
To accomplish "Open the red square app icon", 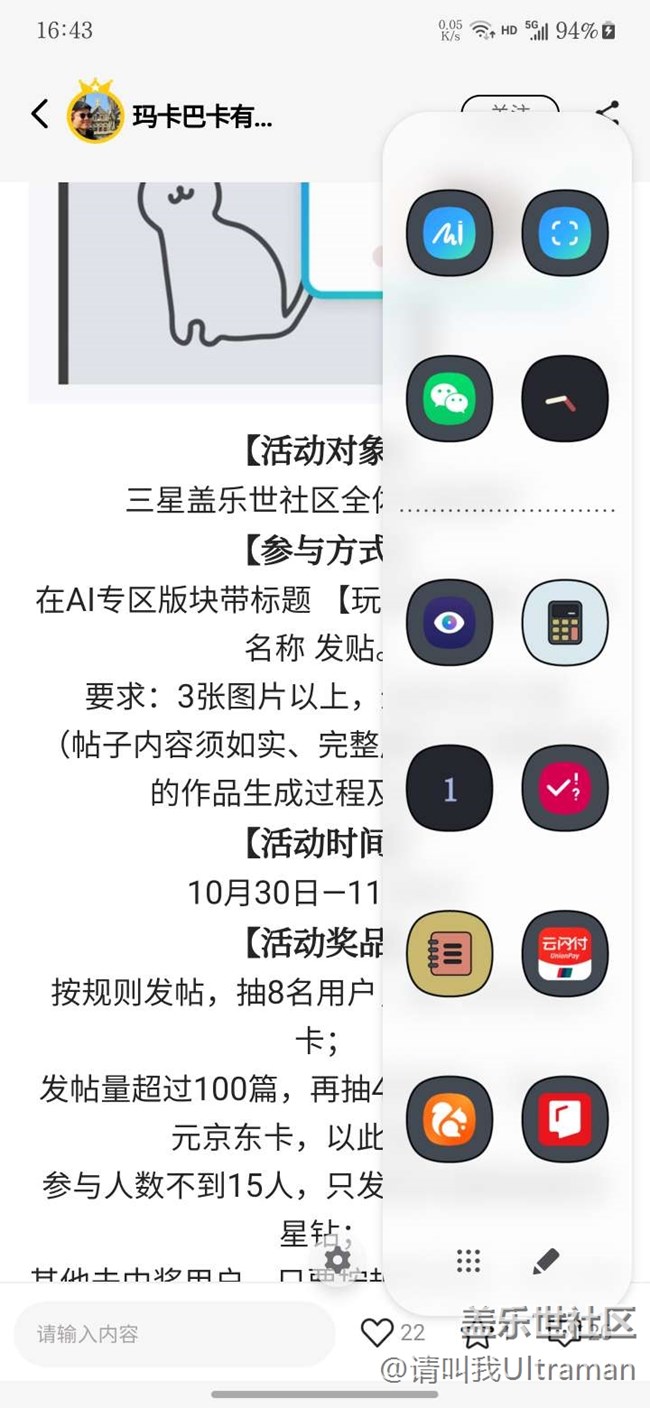I will click(565, 1119).
